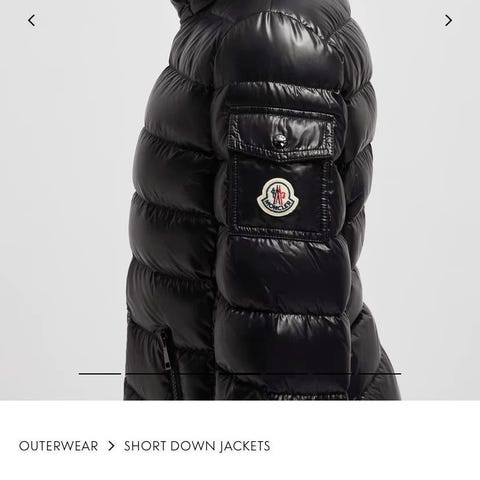
Task: Go to the previous product image
Action: pos(31,21)
